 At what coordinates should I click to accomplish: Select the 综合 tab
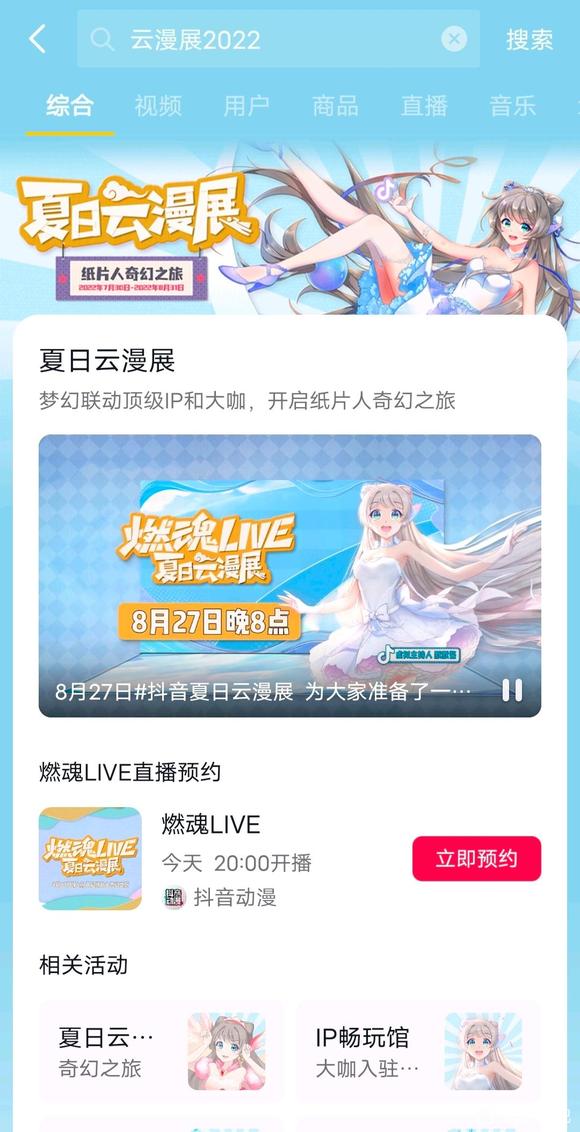tap(70, 106)
